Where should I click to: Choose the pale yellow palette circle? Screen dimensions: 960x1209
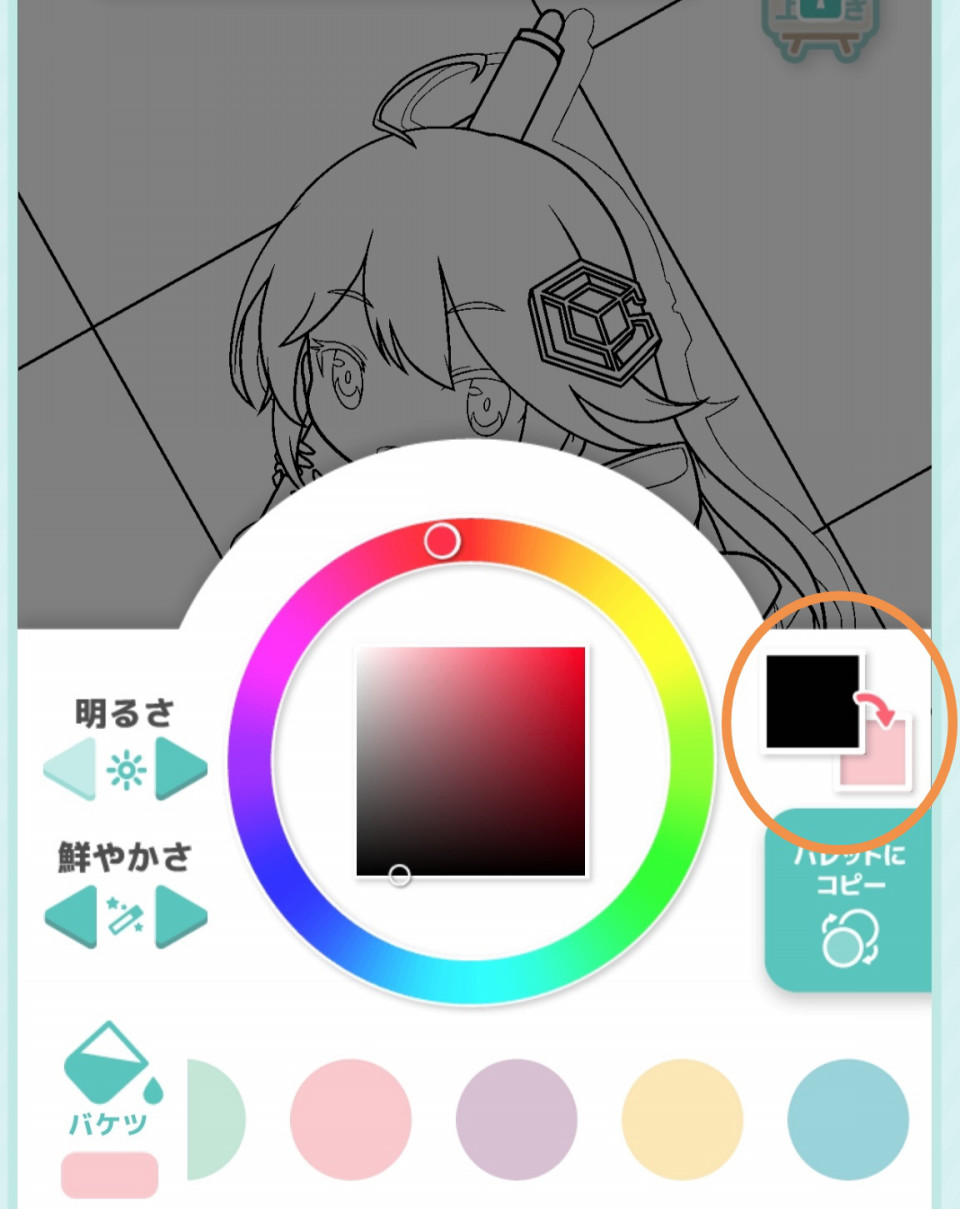coord(682,1120)
